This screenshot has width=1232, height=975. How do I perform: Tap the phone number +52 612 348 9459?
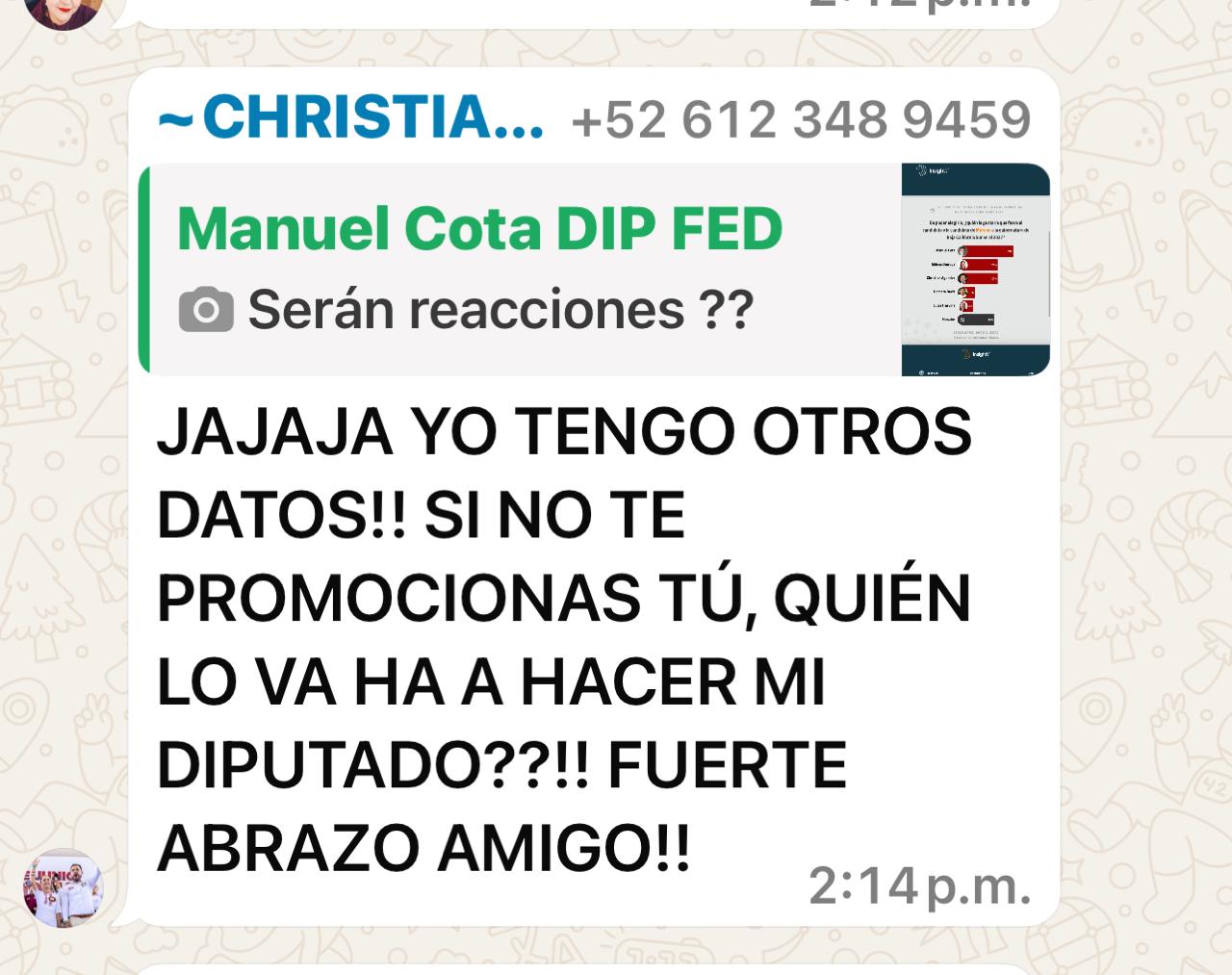click(801, 119)
